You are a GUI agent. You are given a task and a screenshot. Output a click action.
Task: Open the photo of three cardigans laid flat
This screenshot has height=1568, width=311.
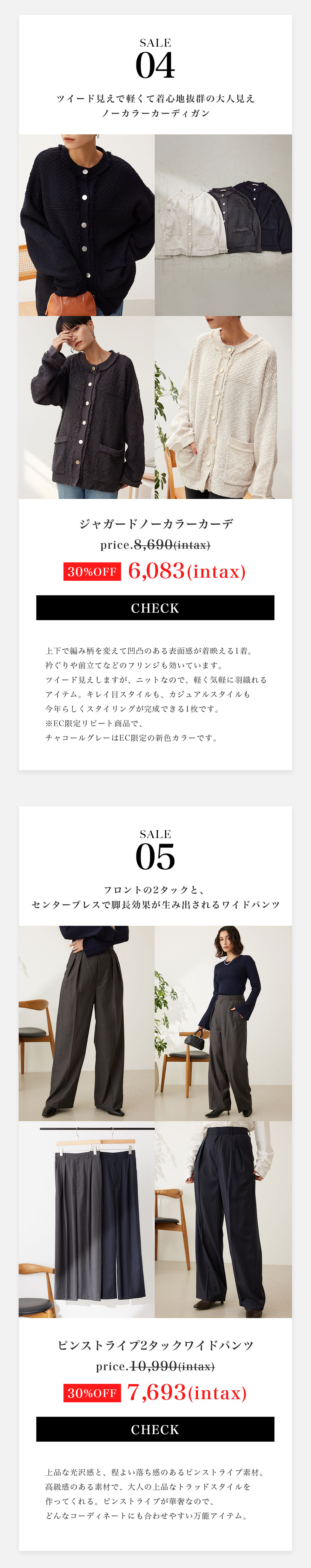point(223,225)
